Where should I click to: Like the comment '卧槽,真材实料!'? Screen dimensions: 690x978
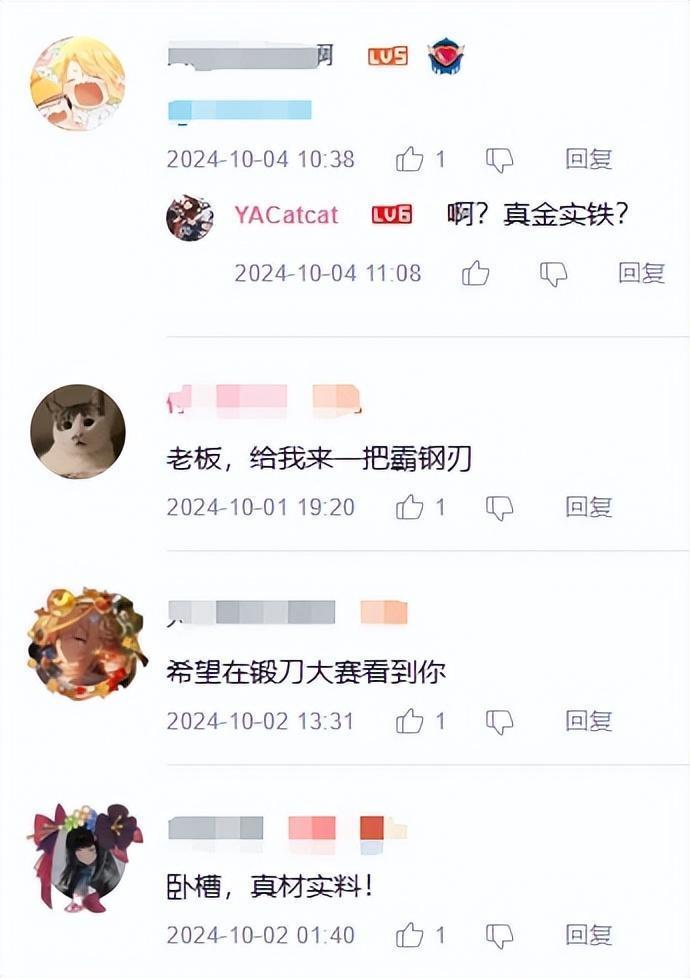pos(410,935)
